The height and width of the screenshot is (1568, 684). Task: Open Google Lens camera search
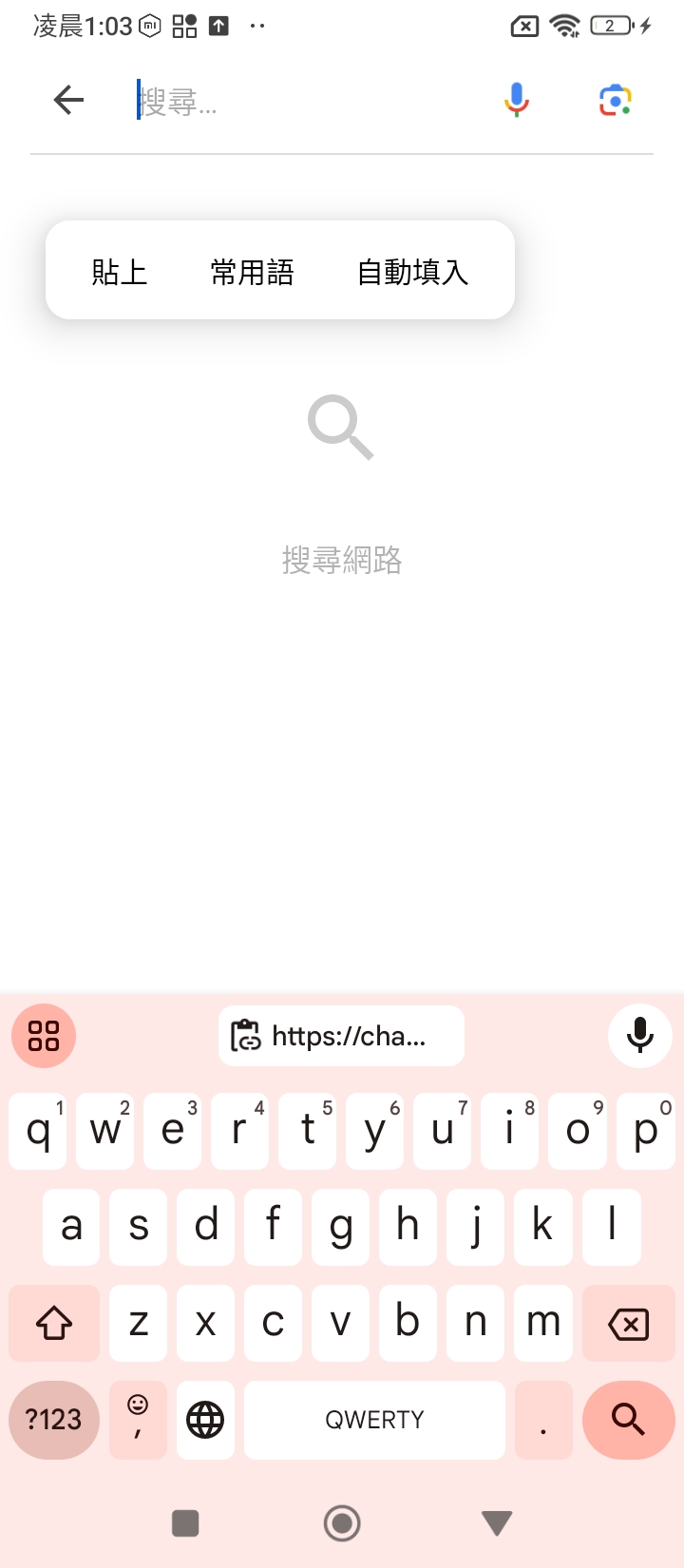click(616, 100)
